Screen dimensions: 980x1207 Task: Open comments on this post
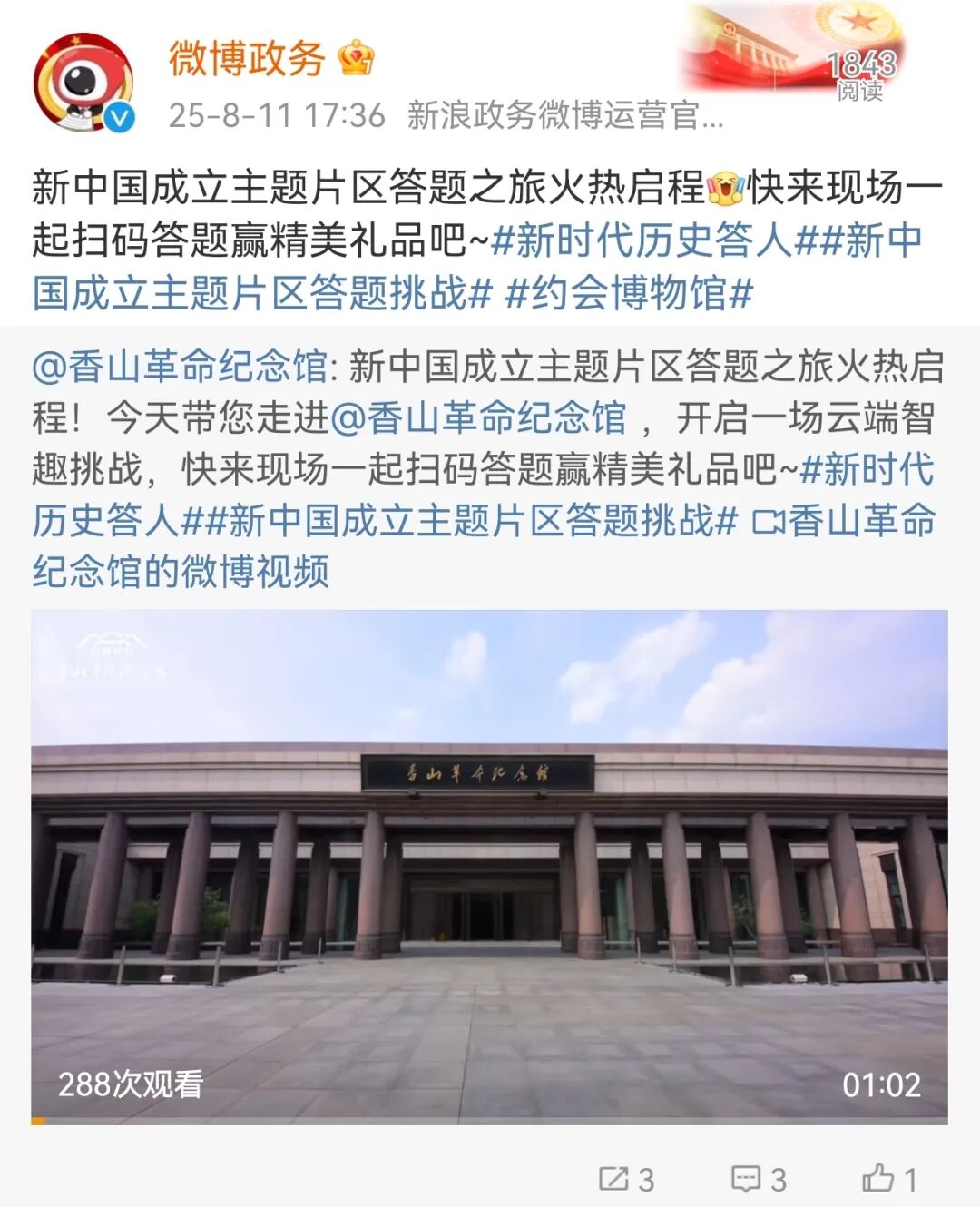click(759, 1179)
